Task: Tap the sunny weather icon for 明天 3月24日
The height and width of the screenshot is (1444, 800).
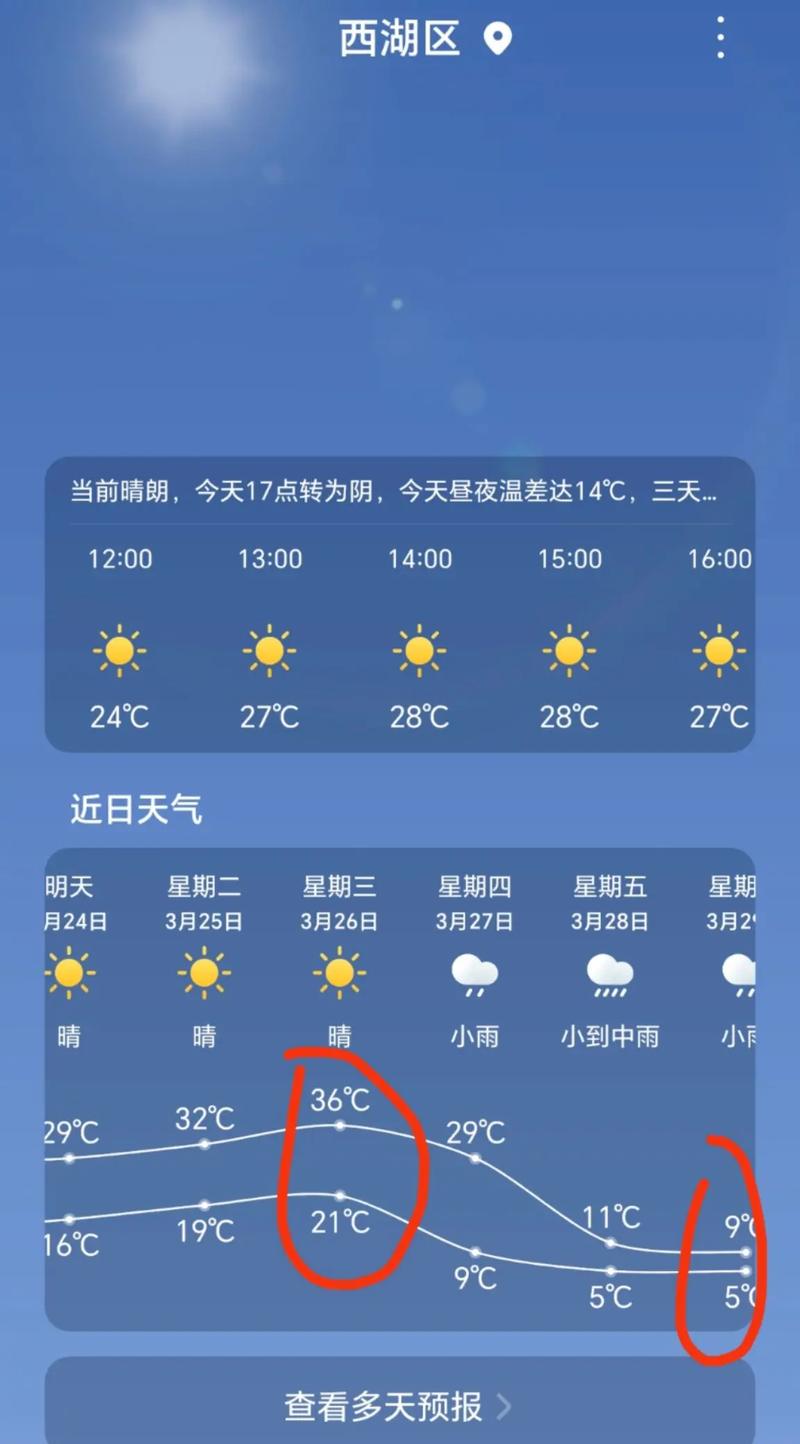Action: click(x=70, y=975)
